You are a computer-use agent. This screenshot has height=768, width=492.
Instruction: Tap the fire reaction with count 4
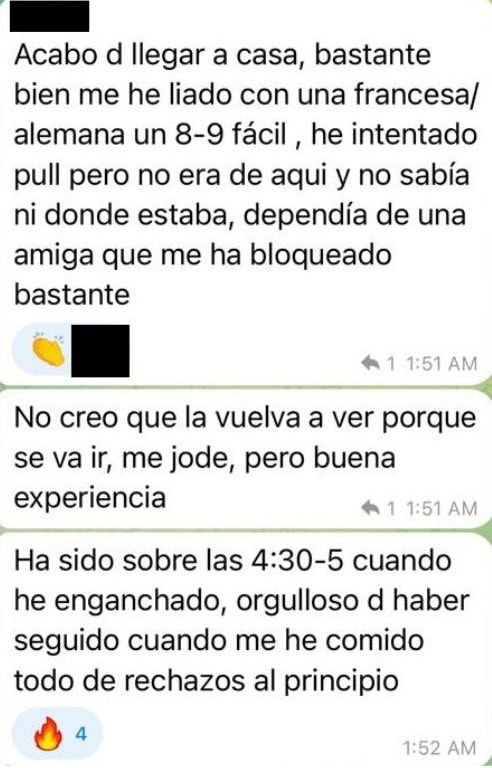(58, 734)
